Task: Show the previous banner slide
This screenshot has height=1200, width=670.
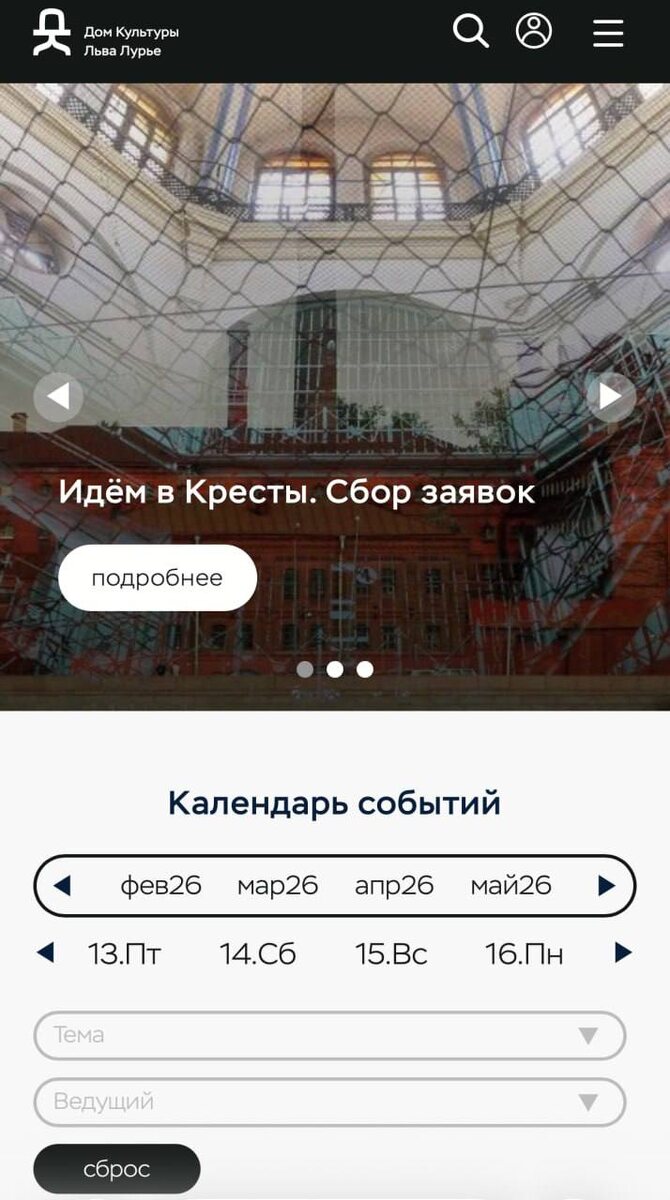Action: 58,397
